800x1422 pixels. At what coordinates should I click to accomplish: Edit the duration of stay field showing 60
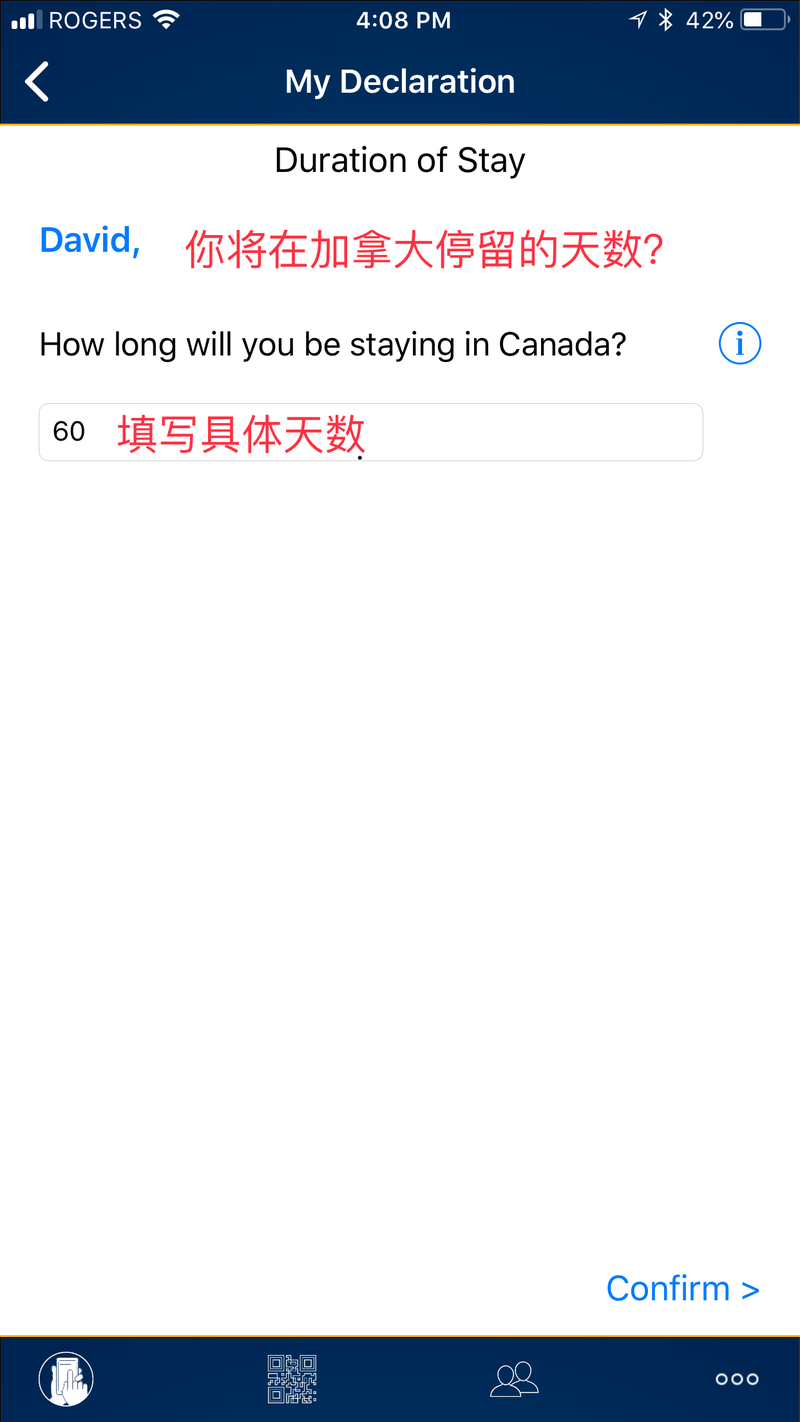tap(371, 432)
